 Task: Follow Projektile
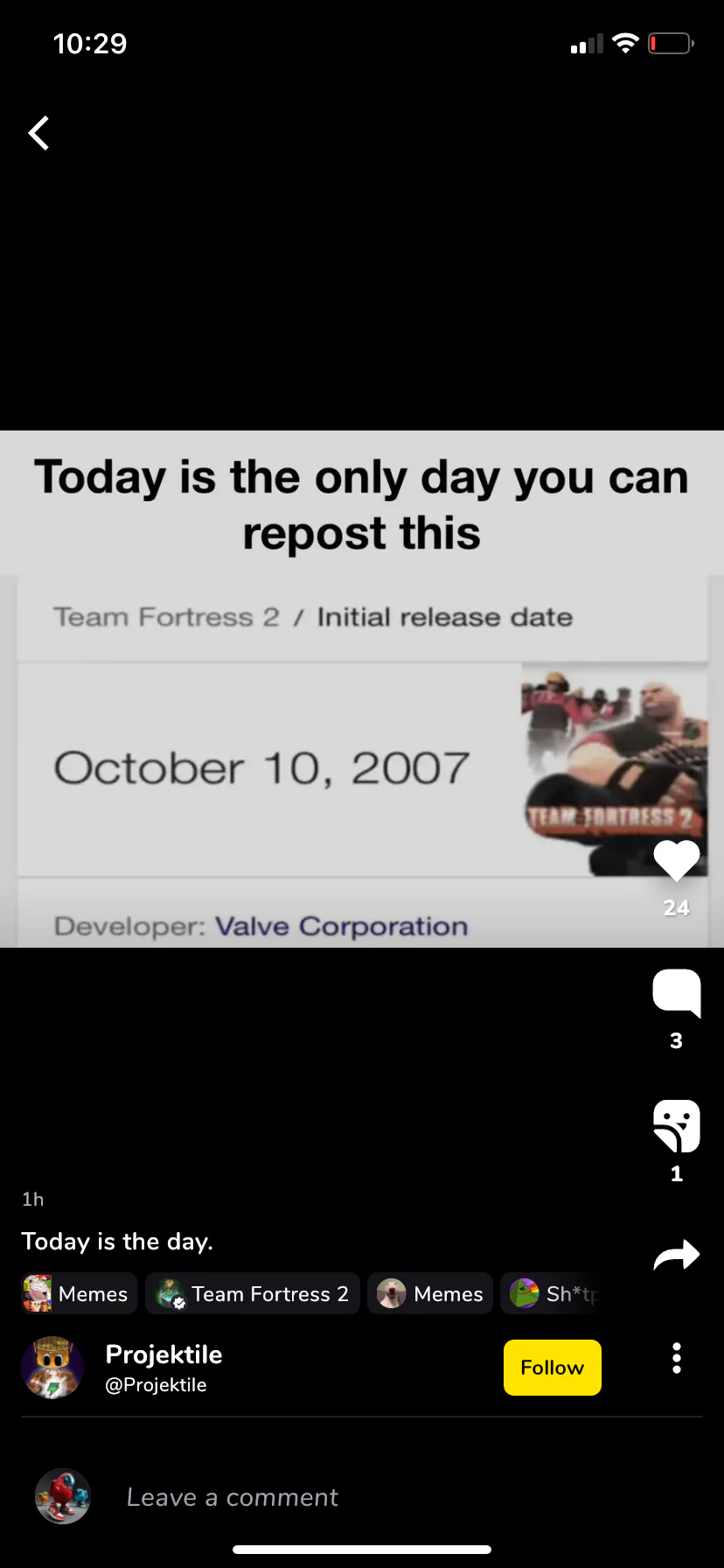click(x=553, y=1368)
